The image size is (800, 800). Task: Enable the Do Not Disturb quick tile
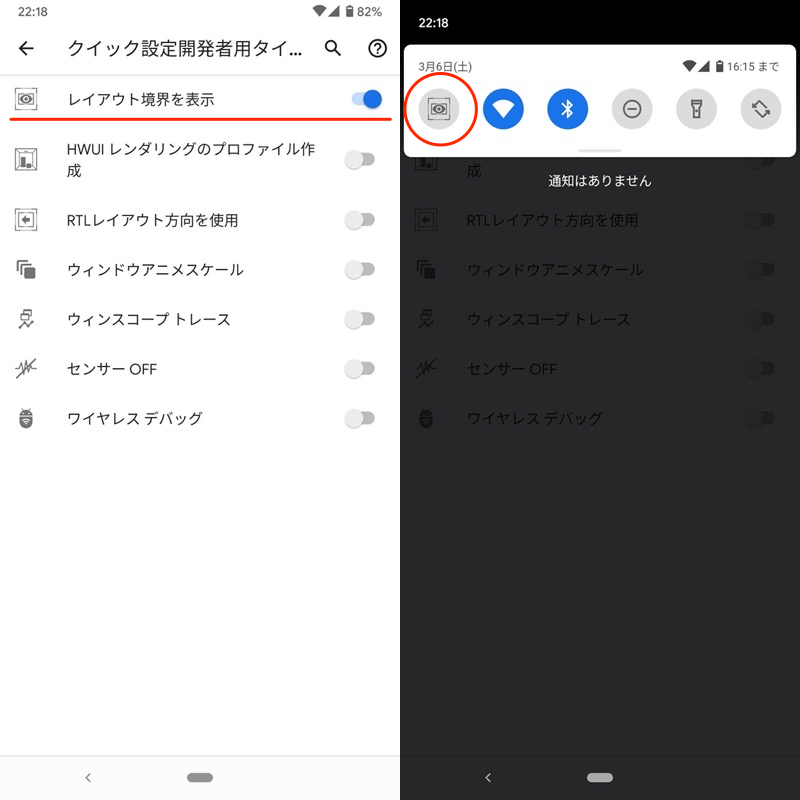coord(632,108)
